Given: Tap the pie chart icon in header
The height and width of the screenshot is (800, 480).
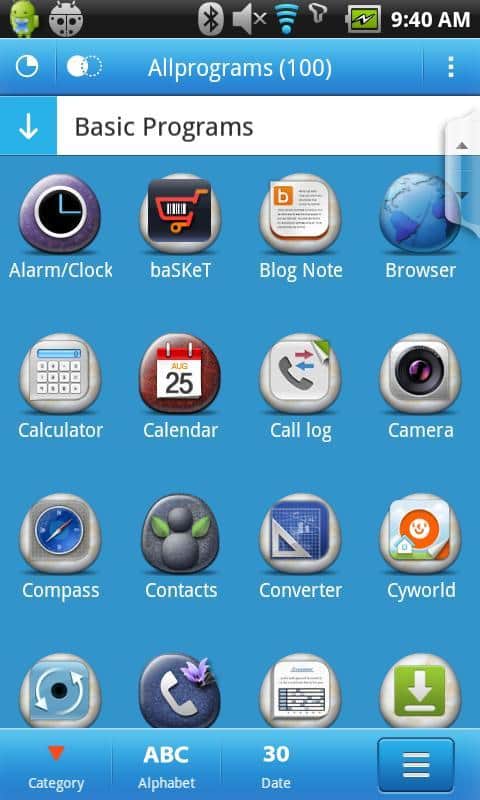Looking at the screenshot, I should pyautogui.click(x=27, y=66).
